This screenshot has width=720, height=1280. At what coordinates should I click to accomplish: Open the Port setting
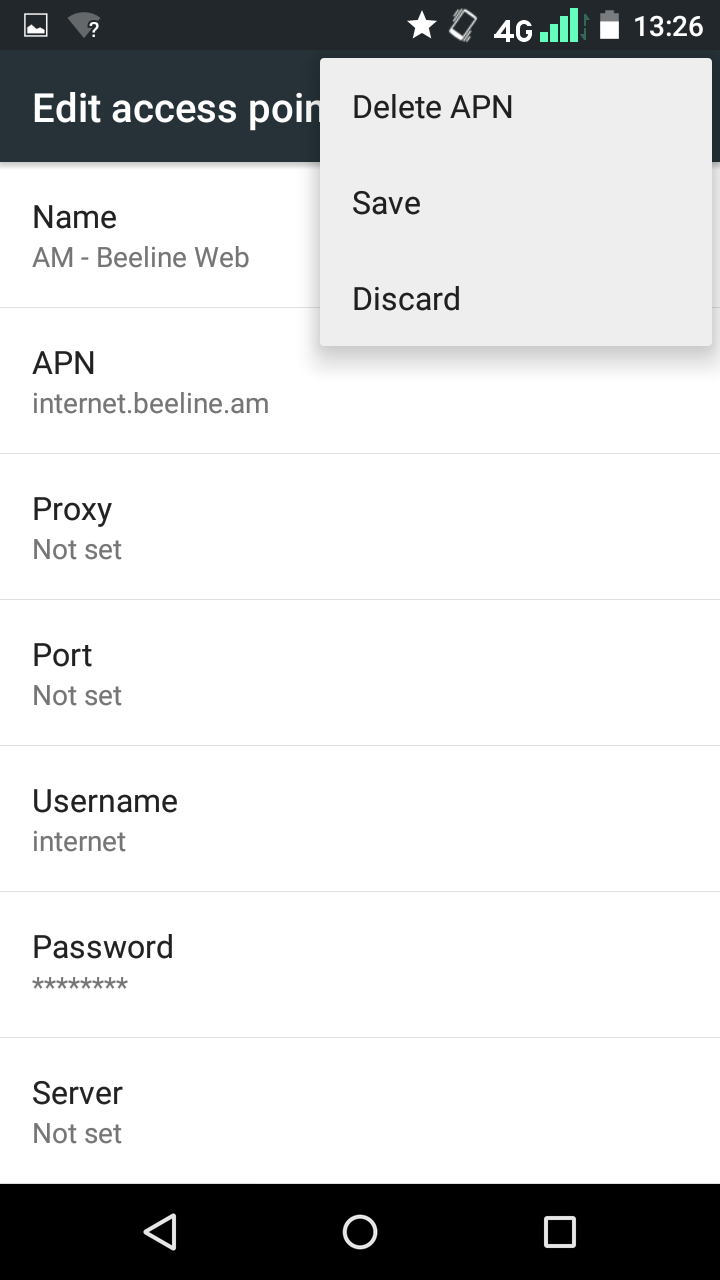coord(360,673)
